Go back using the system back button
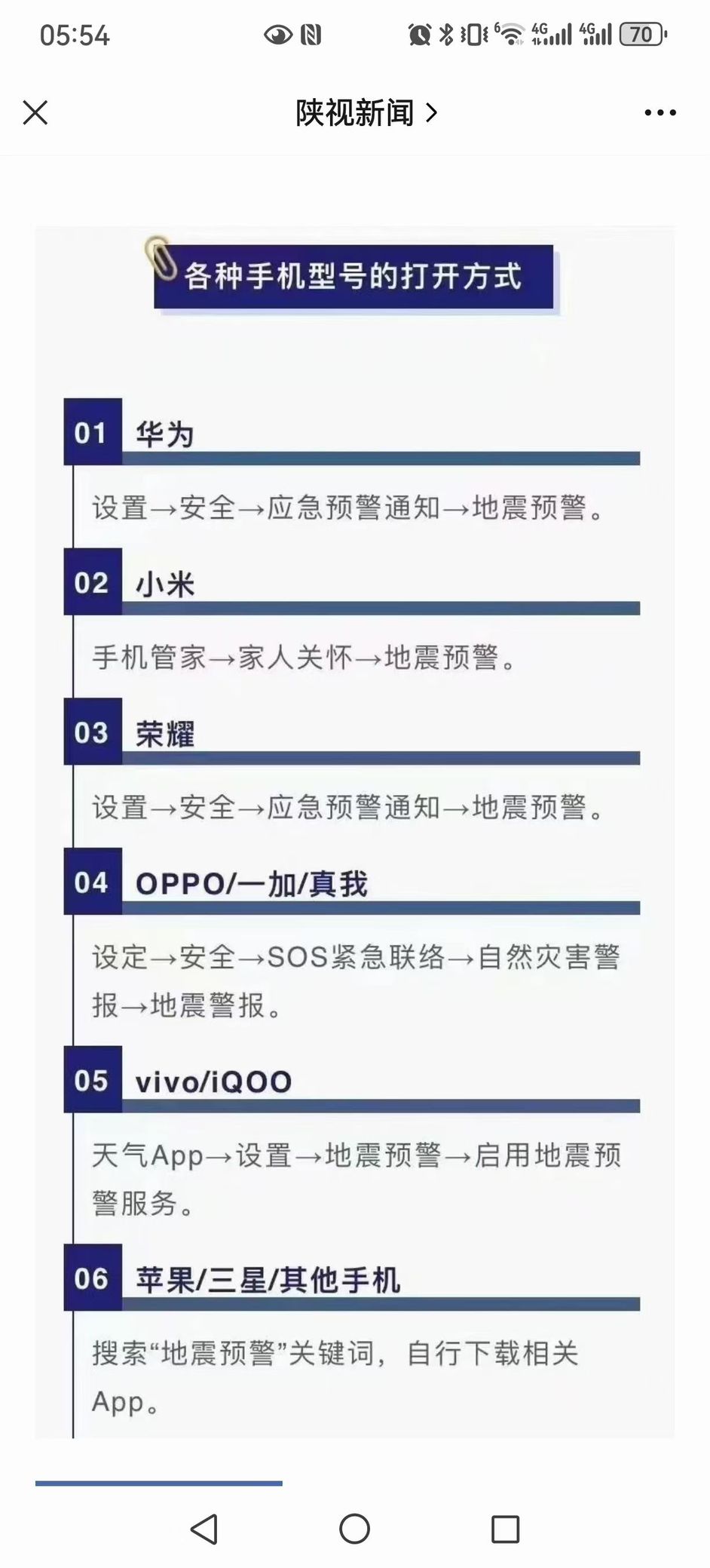 click(x=204, y=1530)
